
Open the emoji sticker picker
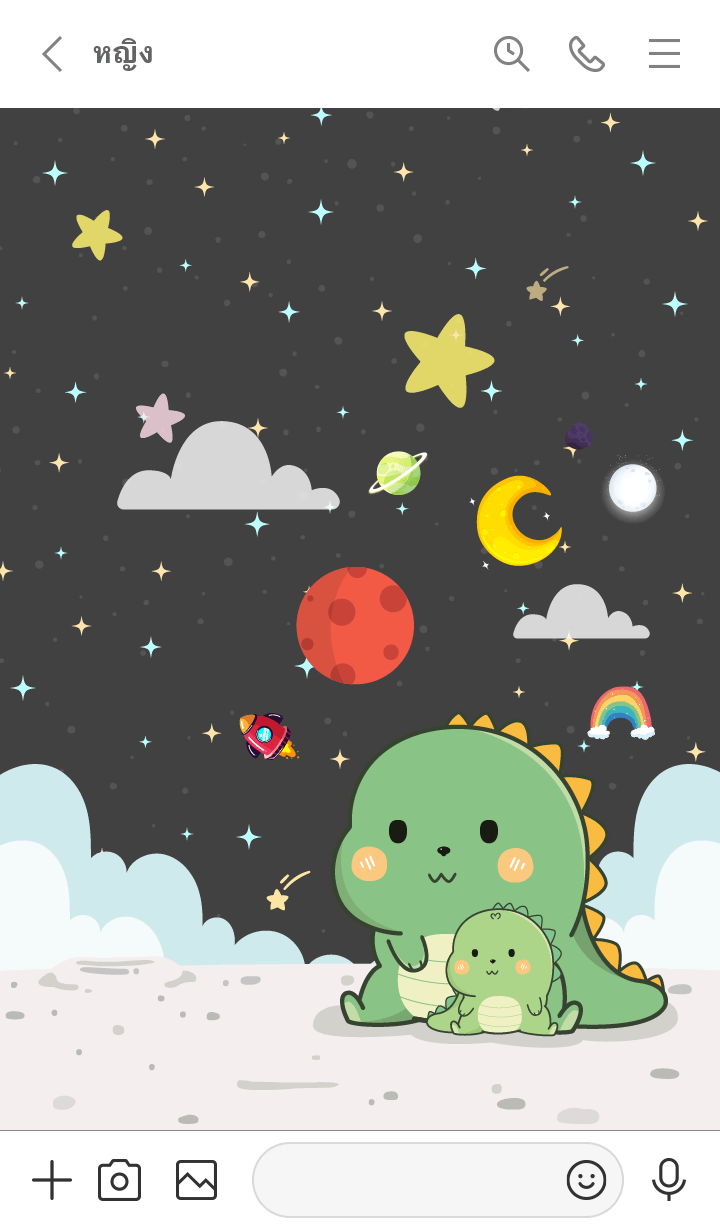click(586, 1180)
